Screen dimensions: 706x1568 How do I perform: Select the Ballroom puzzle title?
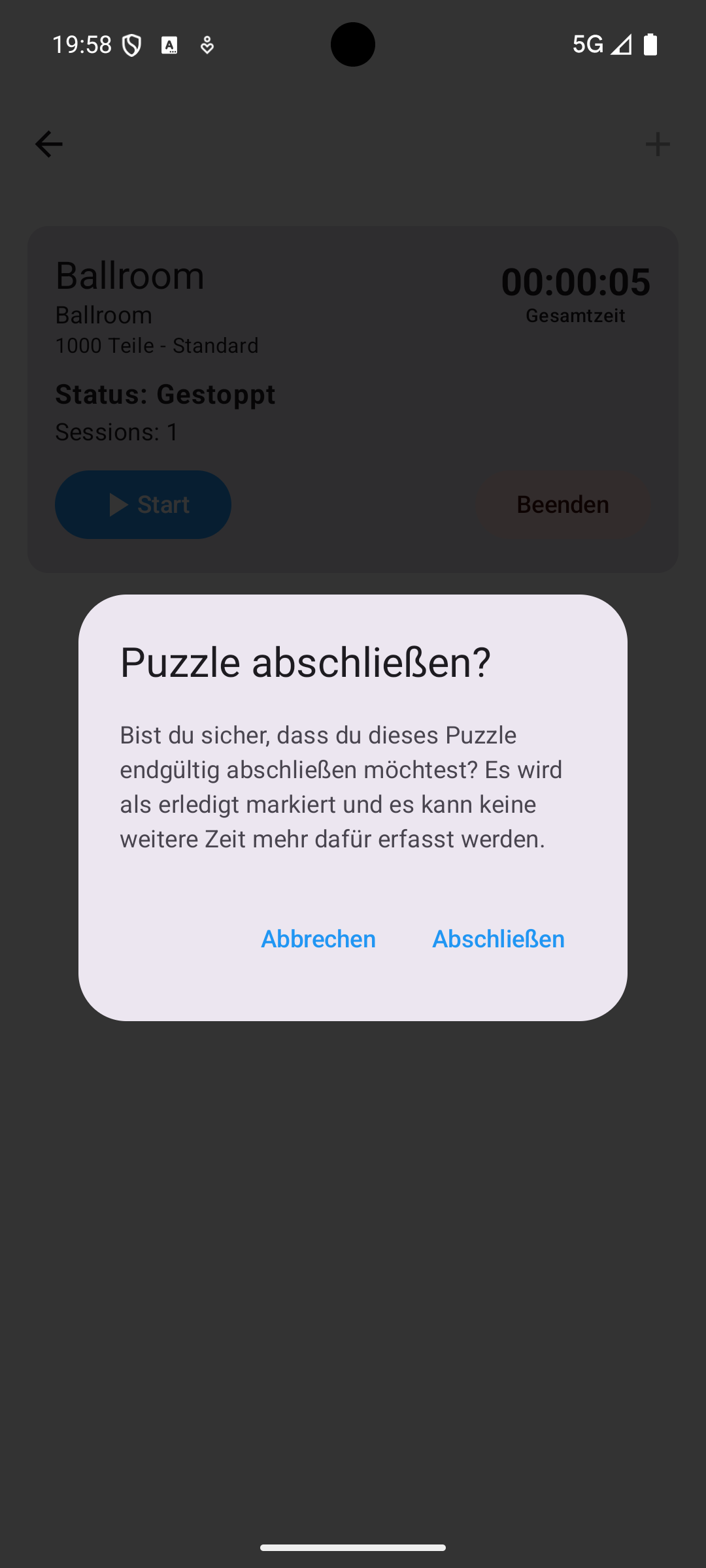pos(129,275)
